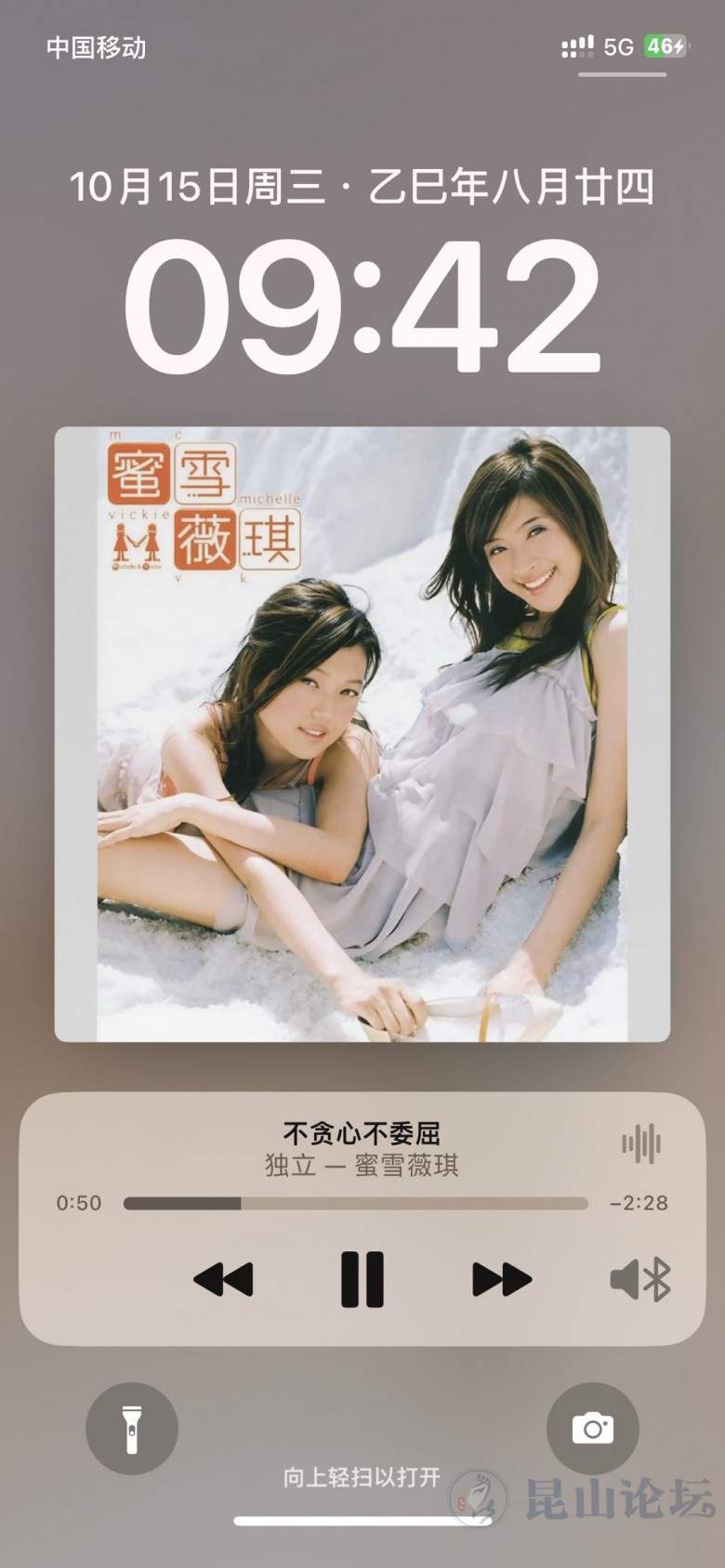This screenshot has width=725, height=1568.
Task: Go back to the previous track
Action: 223,1279
